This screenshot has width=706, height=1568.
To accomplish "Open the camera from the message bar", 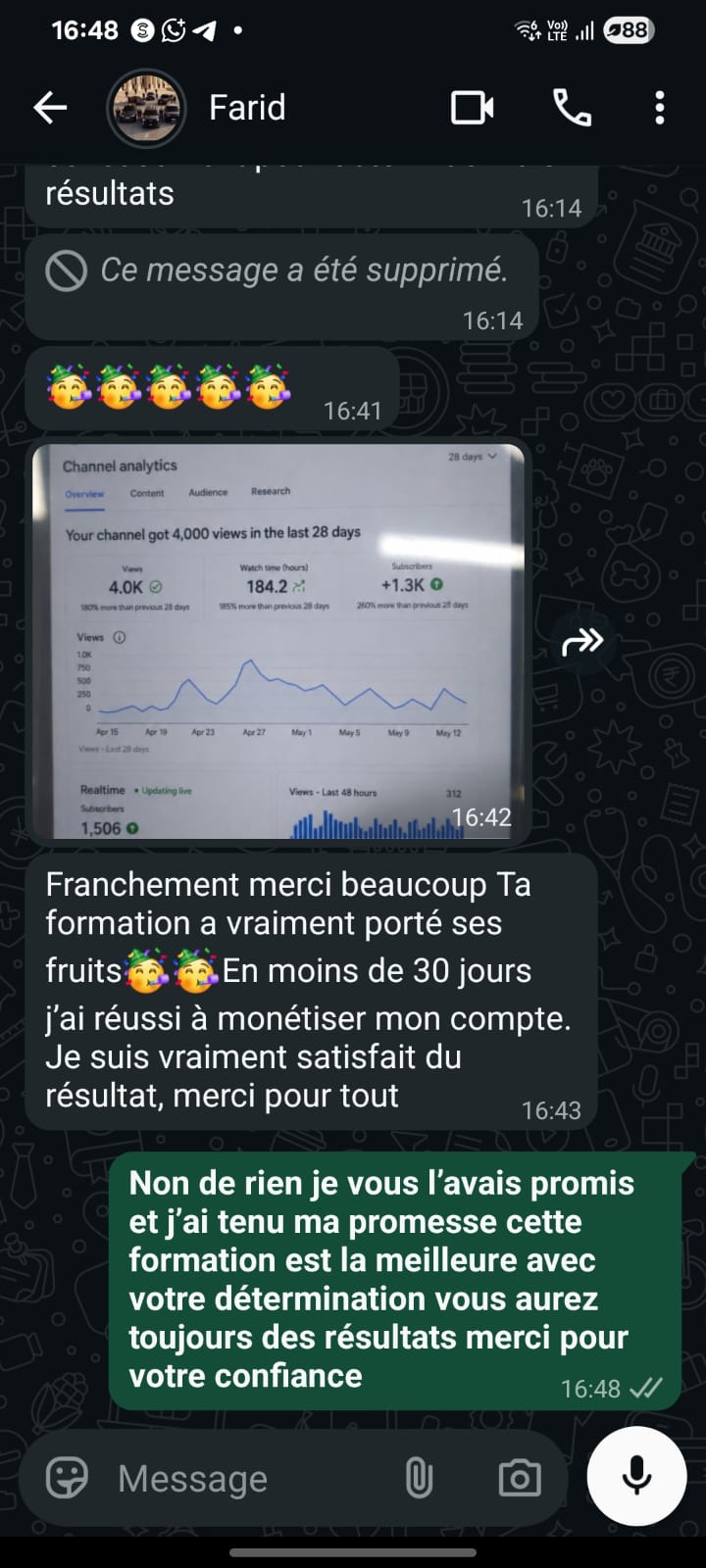I will (519, 1478).
